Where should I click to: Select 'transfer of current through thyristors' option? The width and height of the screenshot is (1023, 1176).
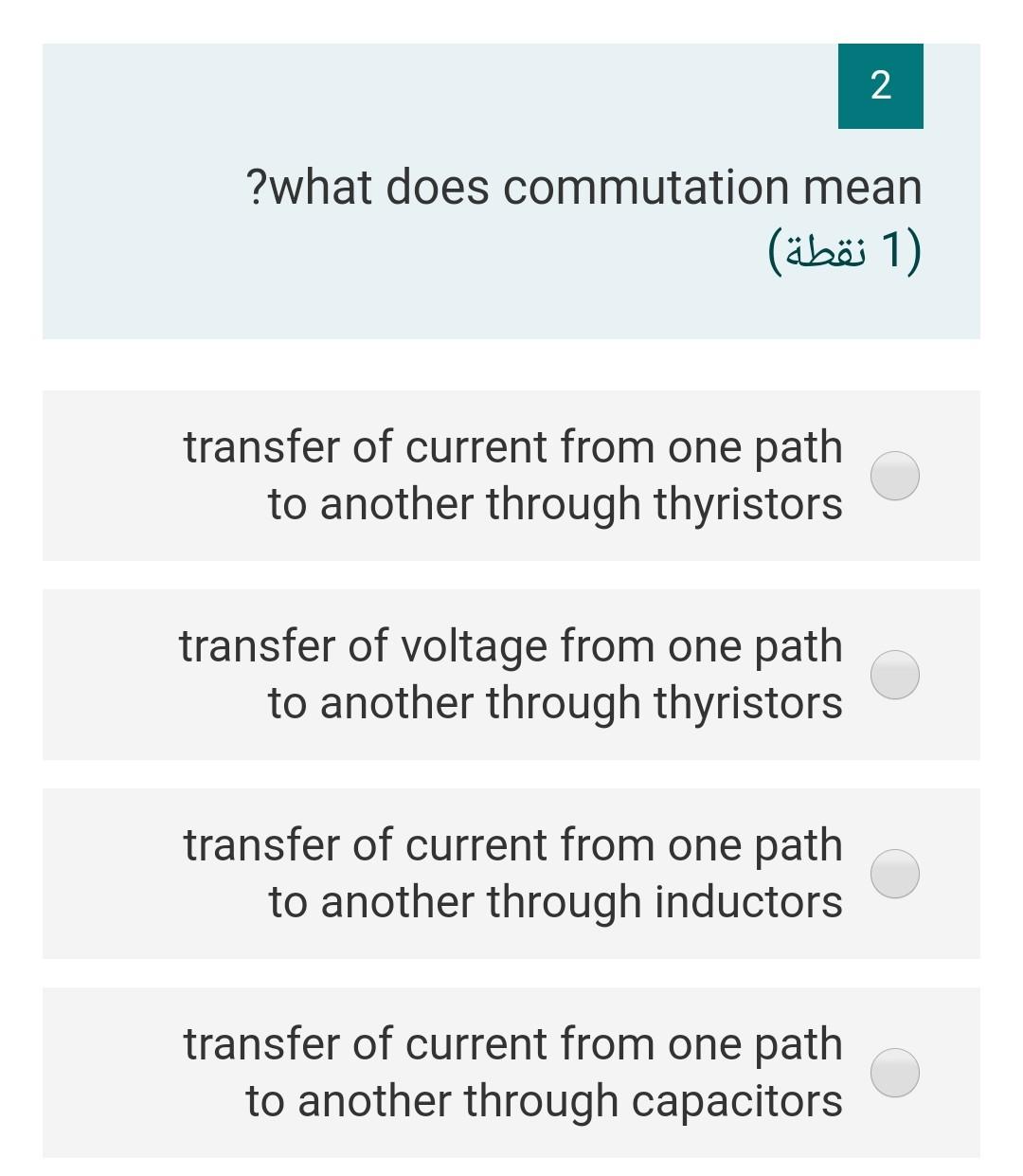(x=894, y=476)
